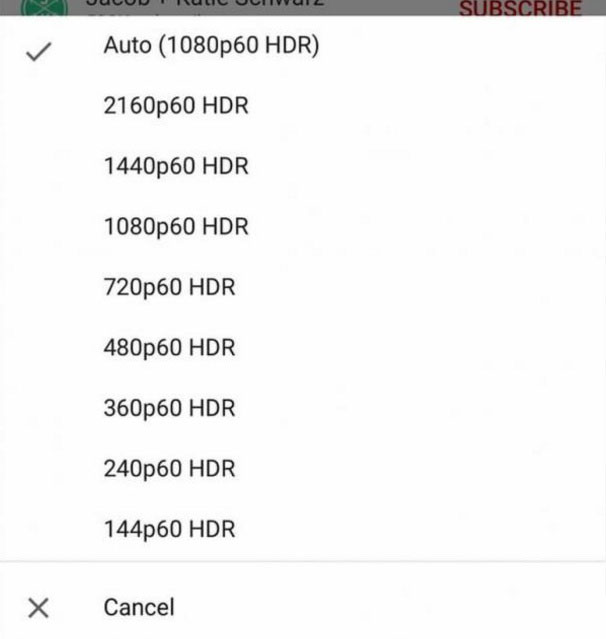
Task: Cancel the quality selection menu
Action: pyautogui.click(x=139, y=607)
